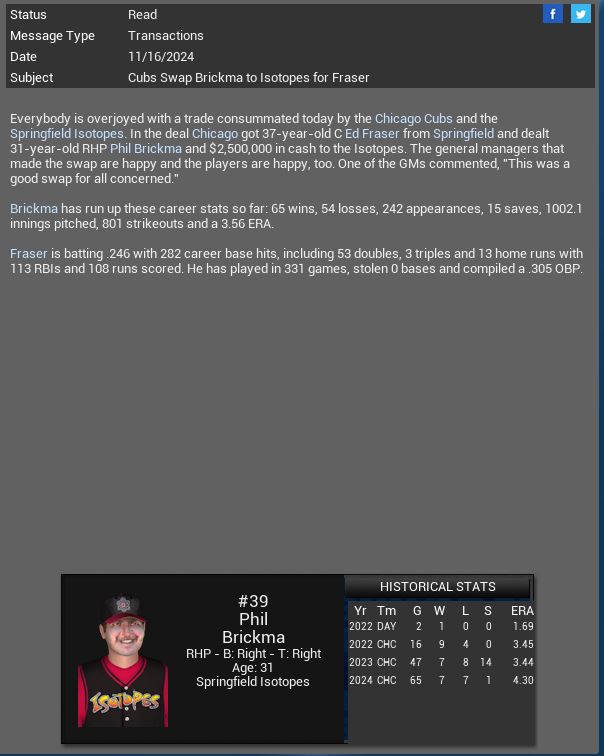Open the Chicago Cubs team link
Viewport: 604px width, 756px height.
click(x=413, y=119)
